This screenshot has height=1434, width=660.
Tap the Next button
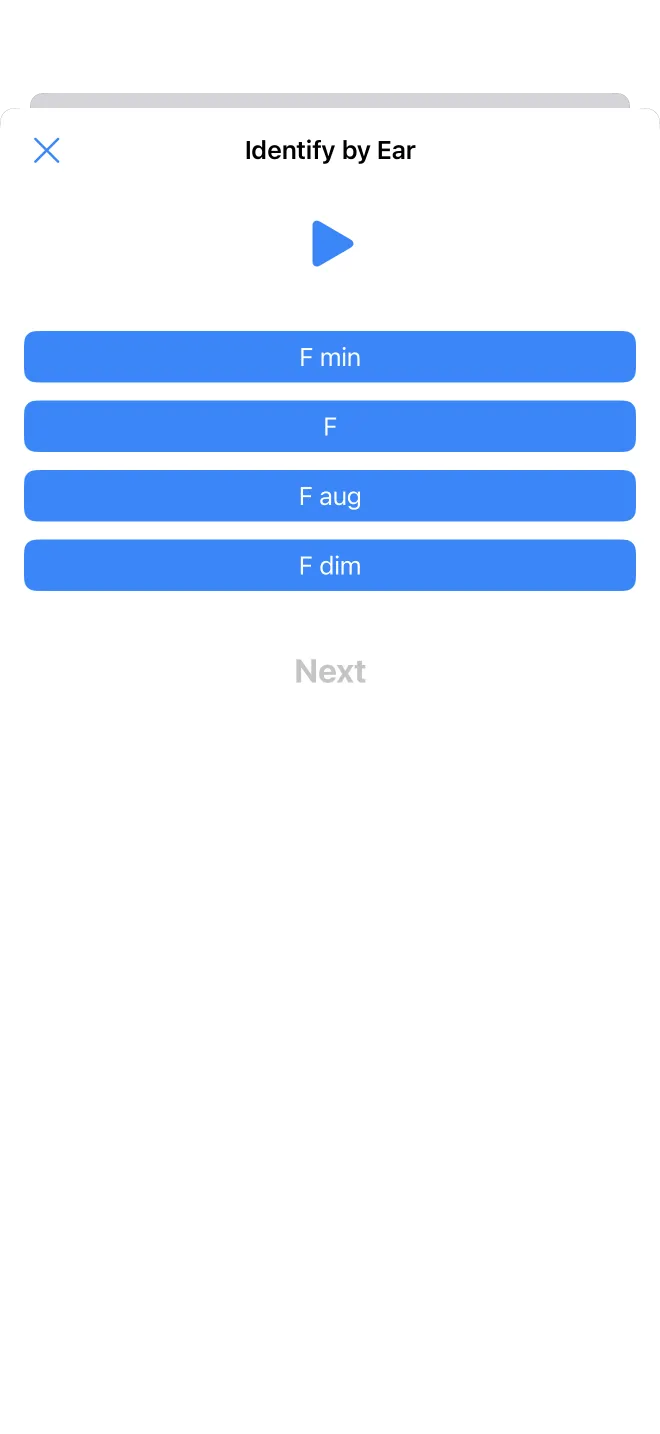(x=330, y=671)
